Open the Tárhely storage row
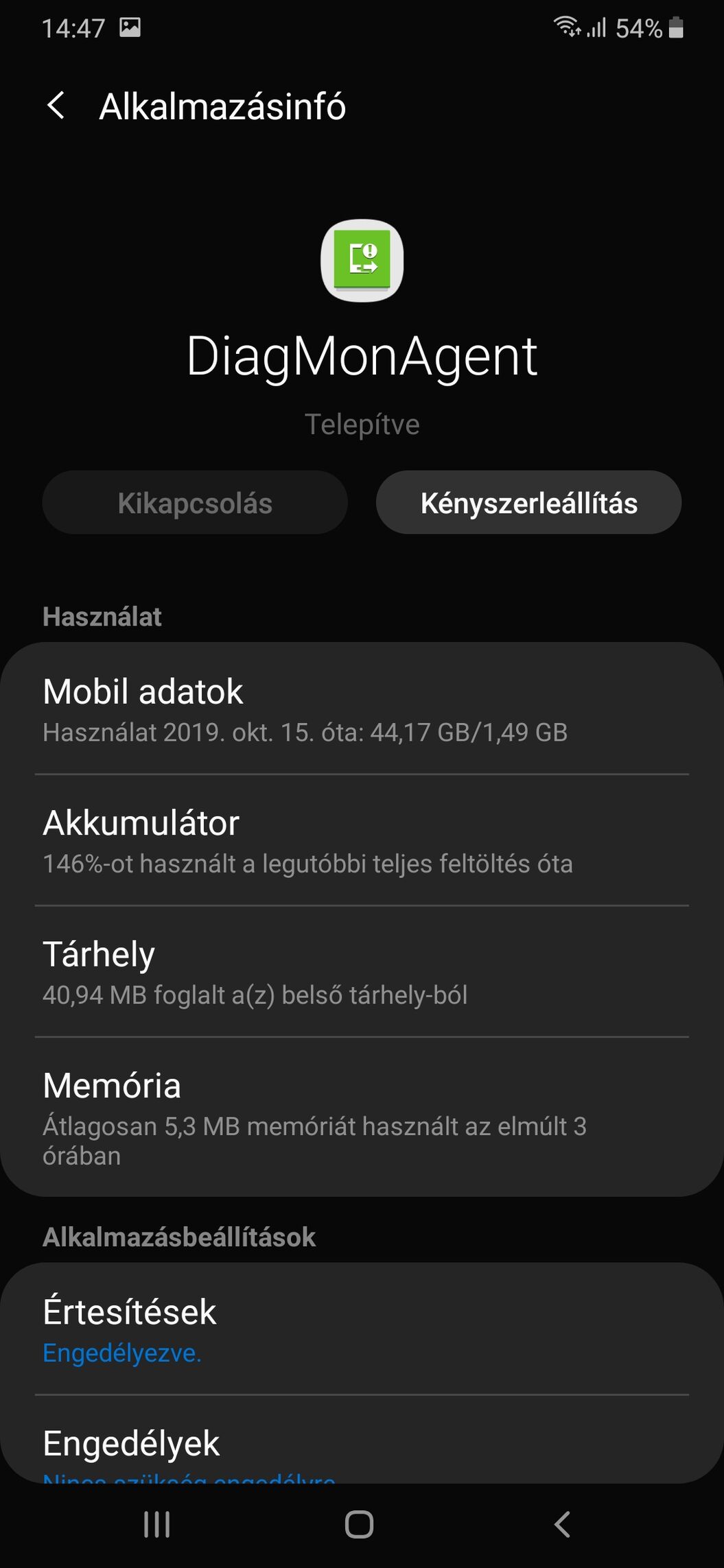The height and width of the screenshot is (1568, 724). coord(362,972)
